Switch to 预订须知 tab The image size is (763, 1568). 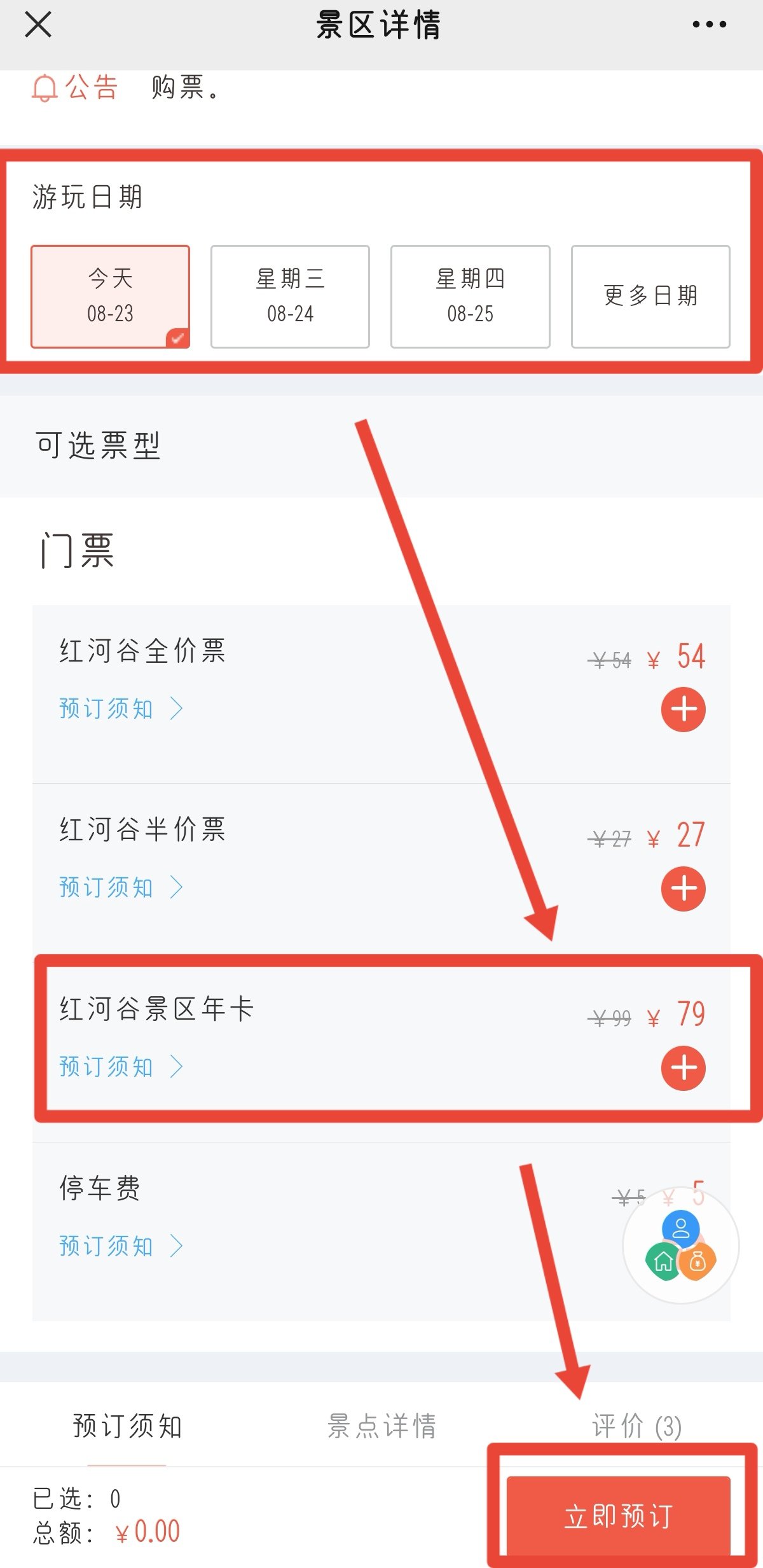[127, 1426]
